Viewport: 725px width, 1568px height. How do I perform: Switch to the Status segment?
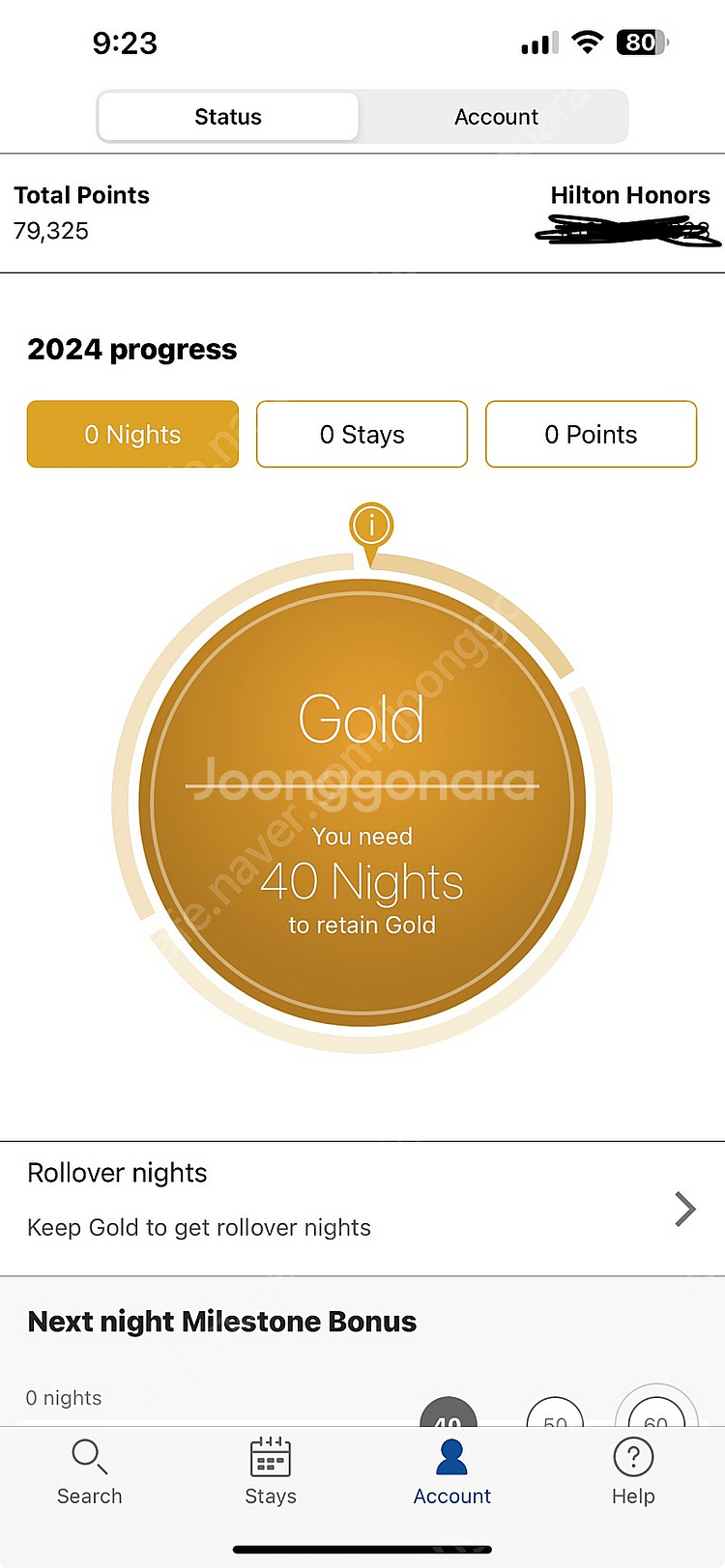pyautogui.click(x=228, y=117)
